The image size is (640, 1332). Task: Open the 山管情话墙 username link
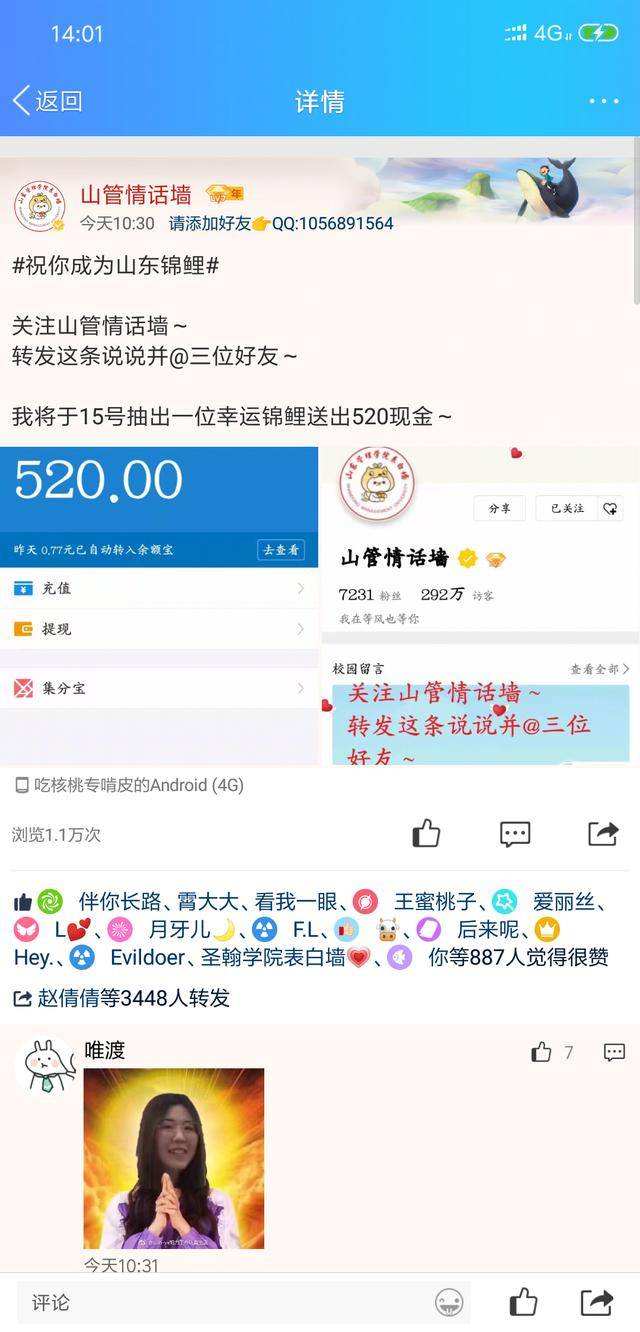click(136, 194)
